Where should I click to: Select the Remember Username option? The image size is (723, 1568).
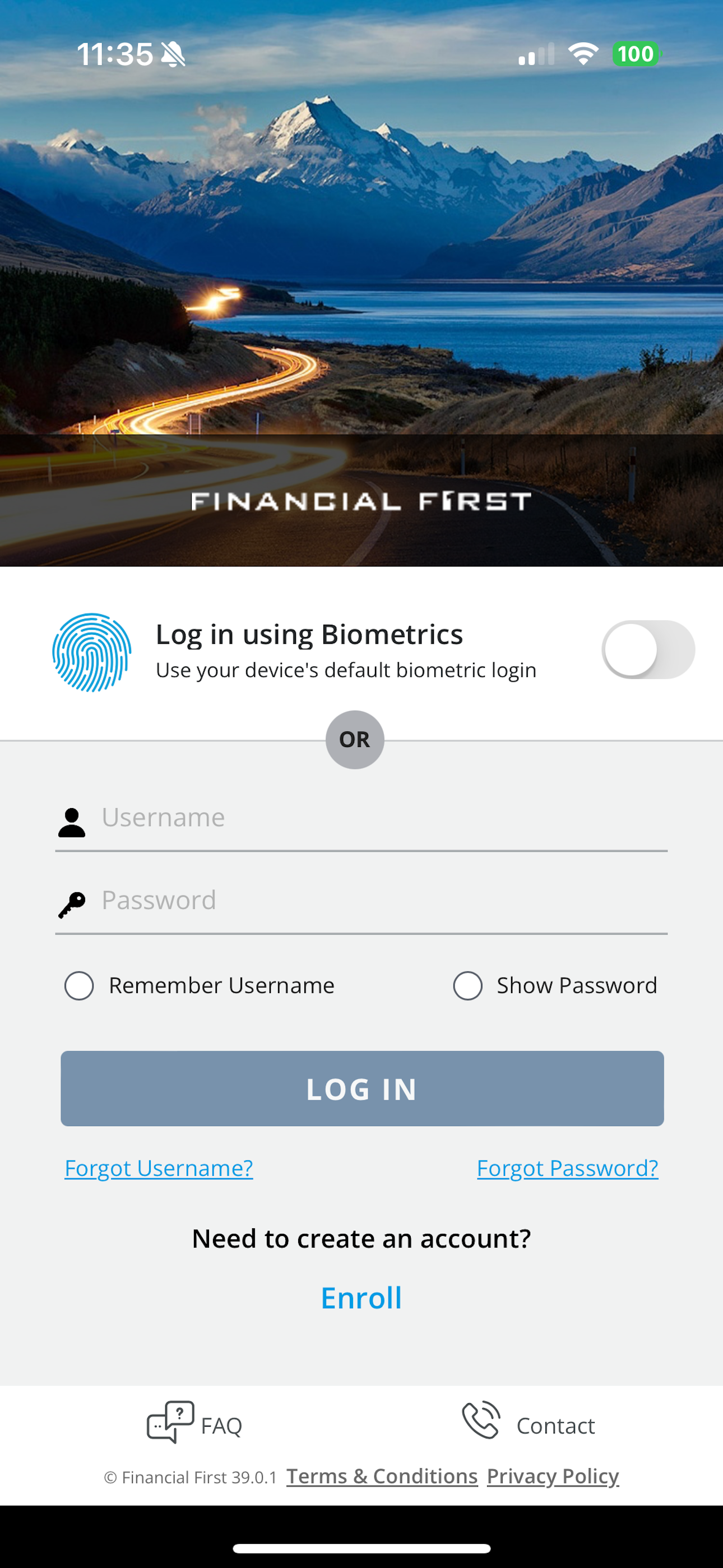[x=78, y=985]
